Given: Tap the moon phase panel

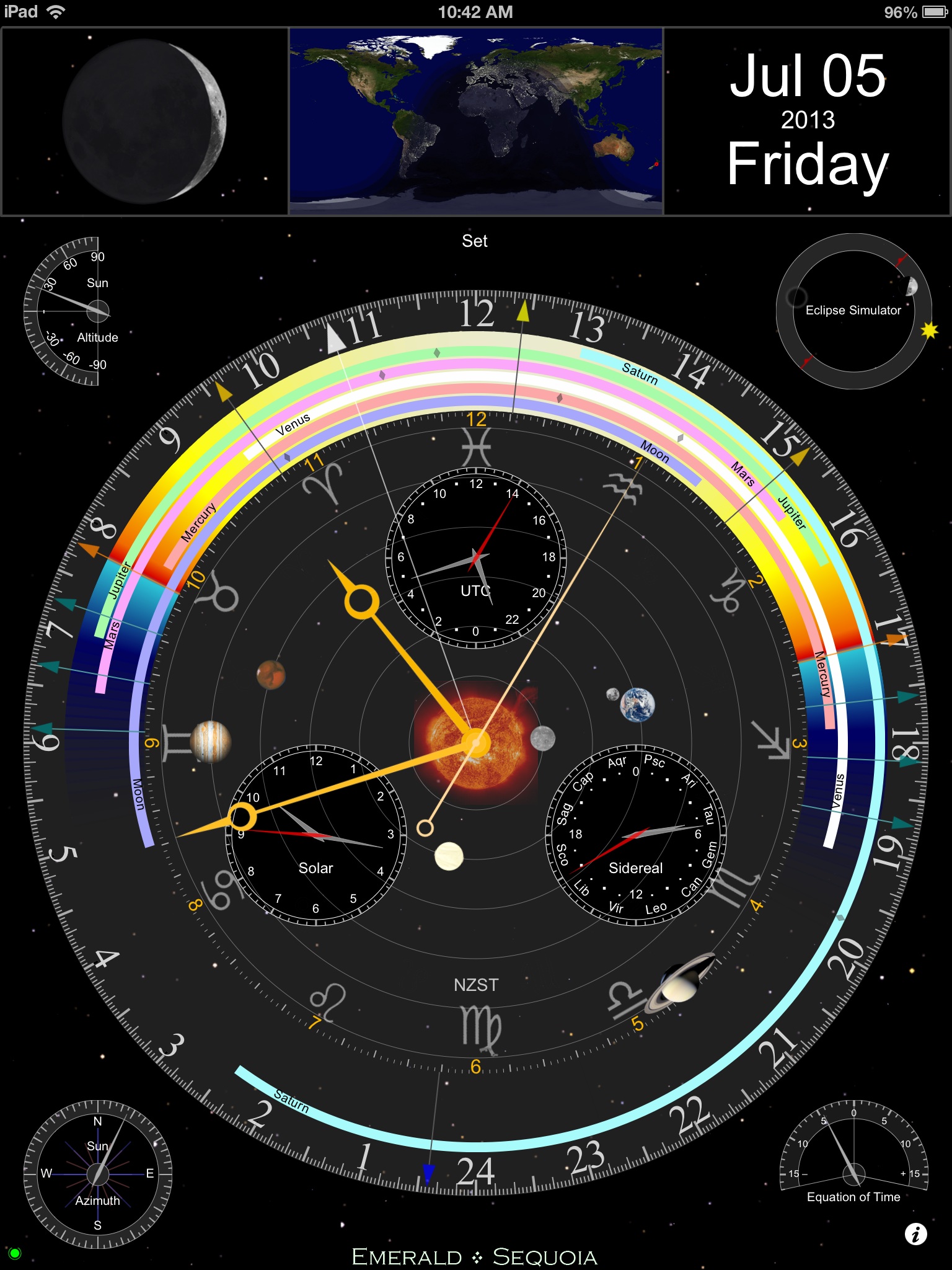Looking at the screenshot, I should (144, 122).
